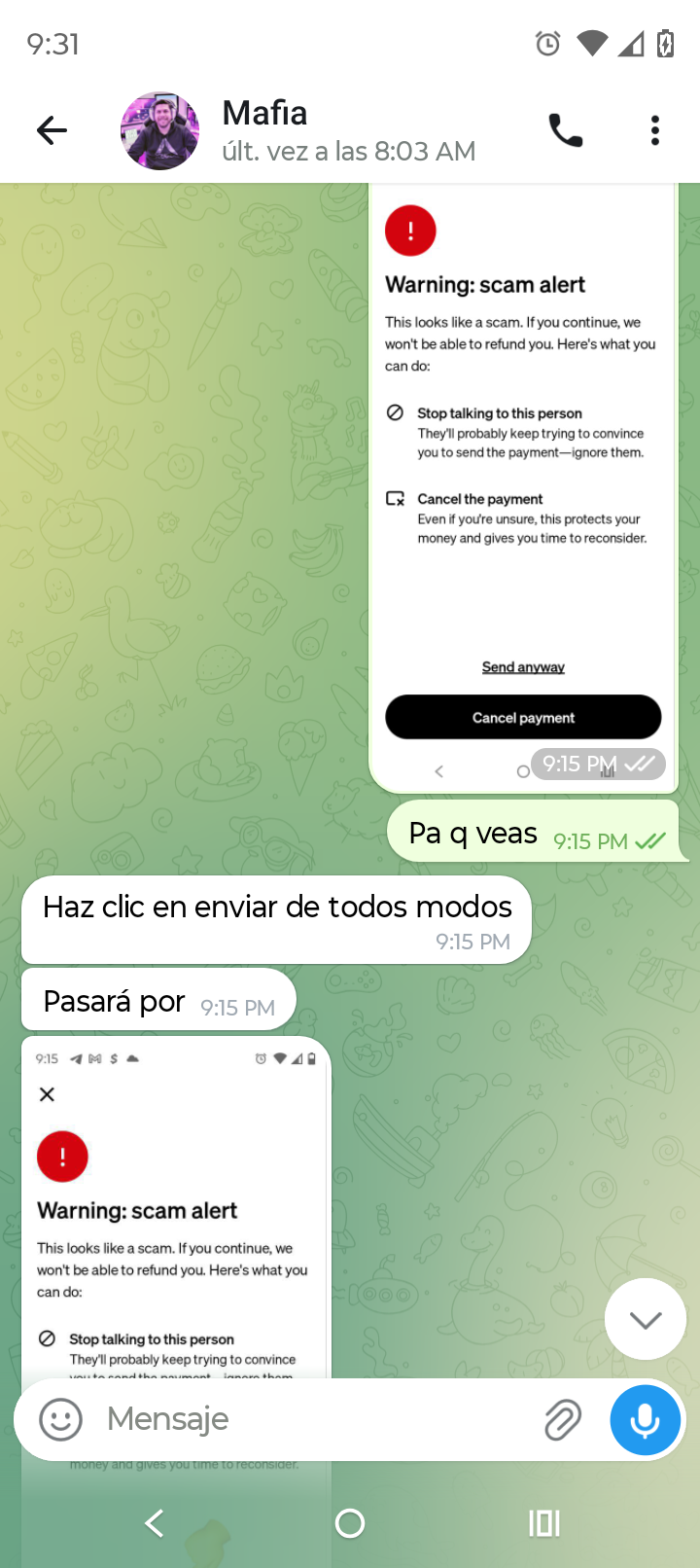
Task: Open Mafia's profile picture
Action: [x=159, y=131]
